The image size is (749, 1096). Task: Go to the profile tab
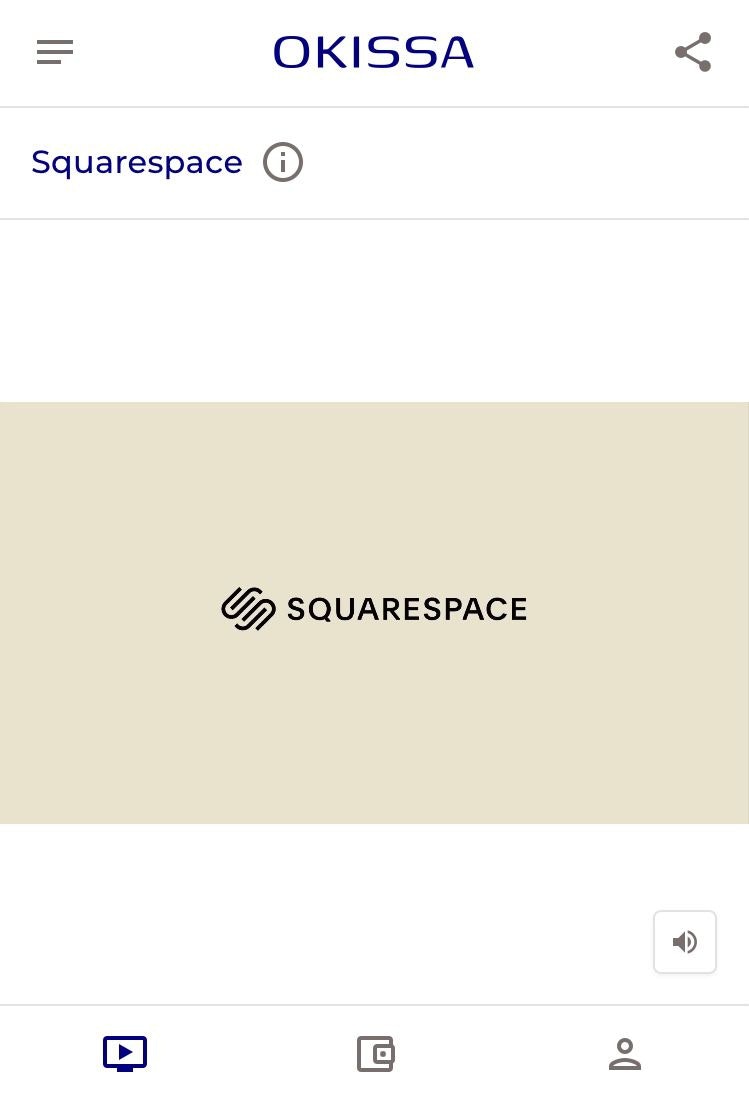pyautogui.click(x=624, y=1053)
